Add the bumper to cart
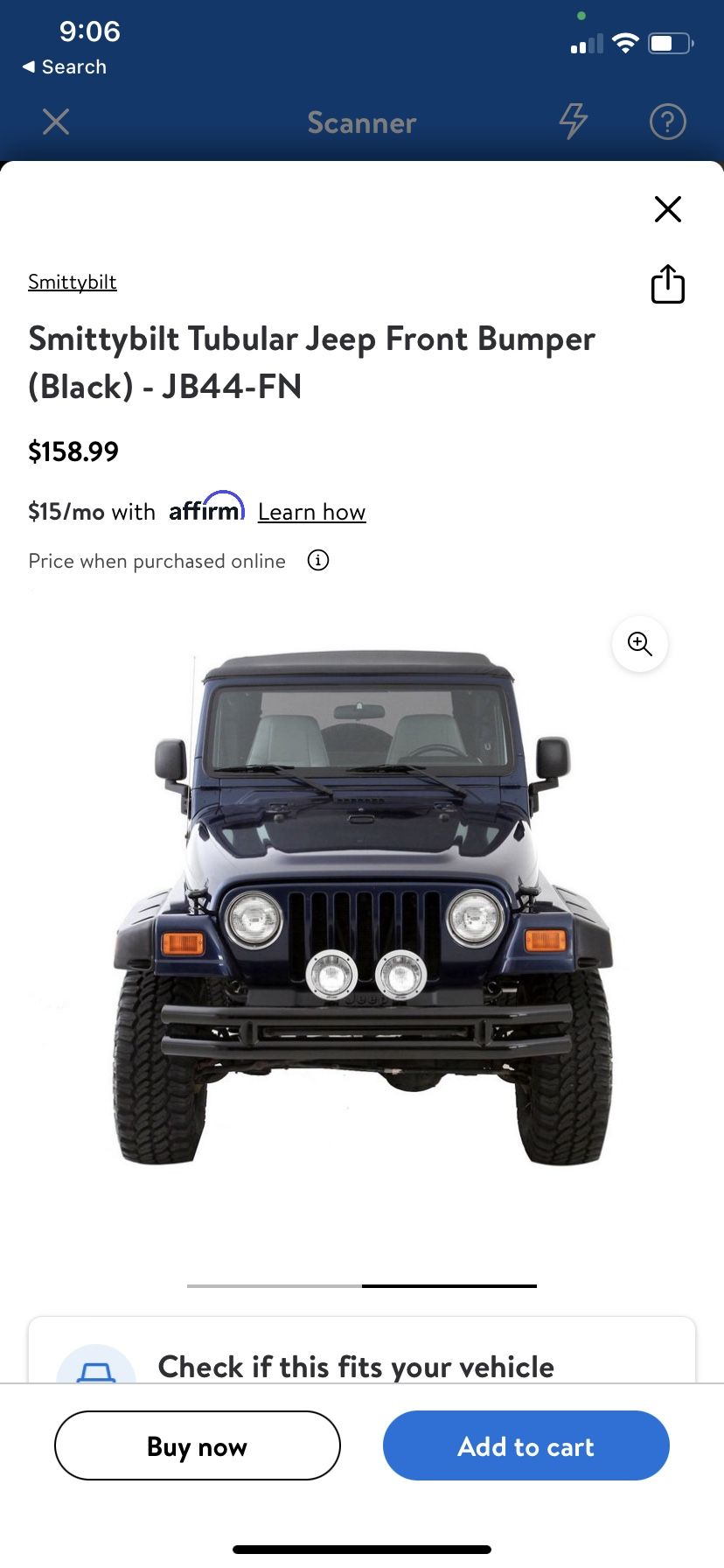The width and height of the screenshot is (724, 1568). click(526, 1445)
